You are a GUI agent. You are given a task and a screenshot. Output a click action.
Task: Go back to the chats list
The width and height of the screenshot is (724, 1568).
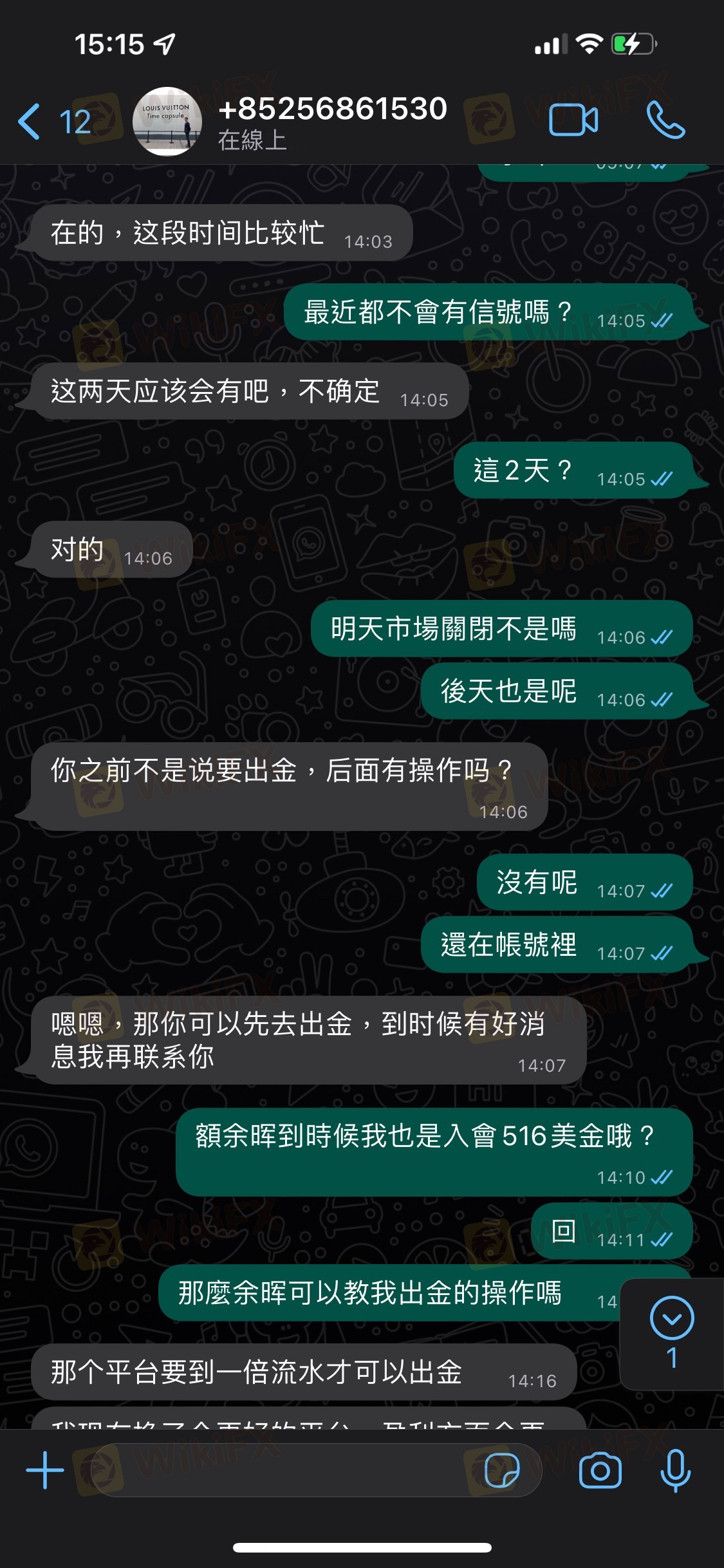pyautogui.click(x=51, y=122)
